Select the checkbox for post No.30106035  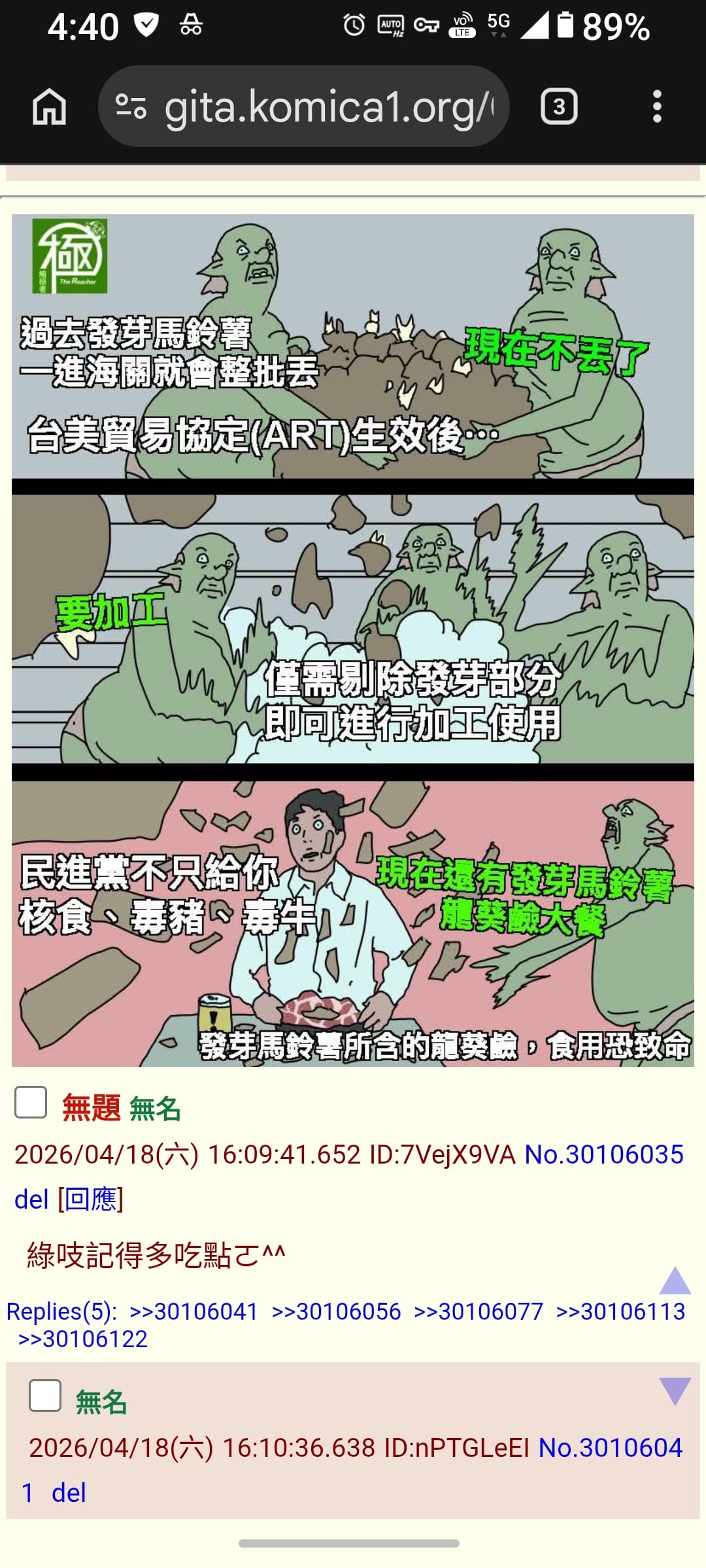[31, 1103]
